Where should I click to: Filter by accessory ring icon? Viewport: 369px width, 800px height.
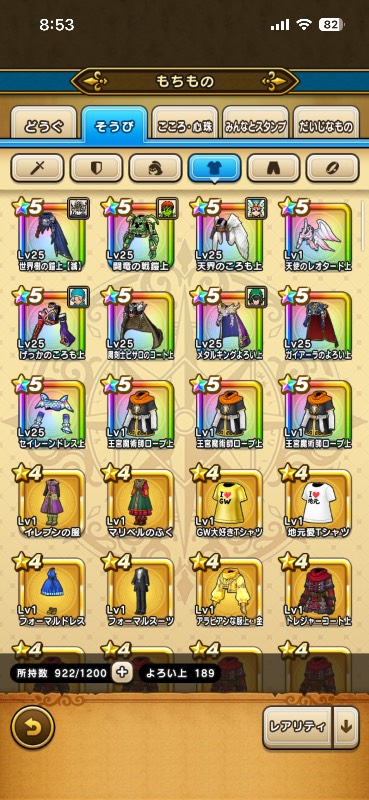(332, 168)
